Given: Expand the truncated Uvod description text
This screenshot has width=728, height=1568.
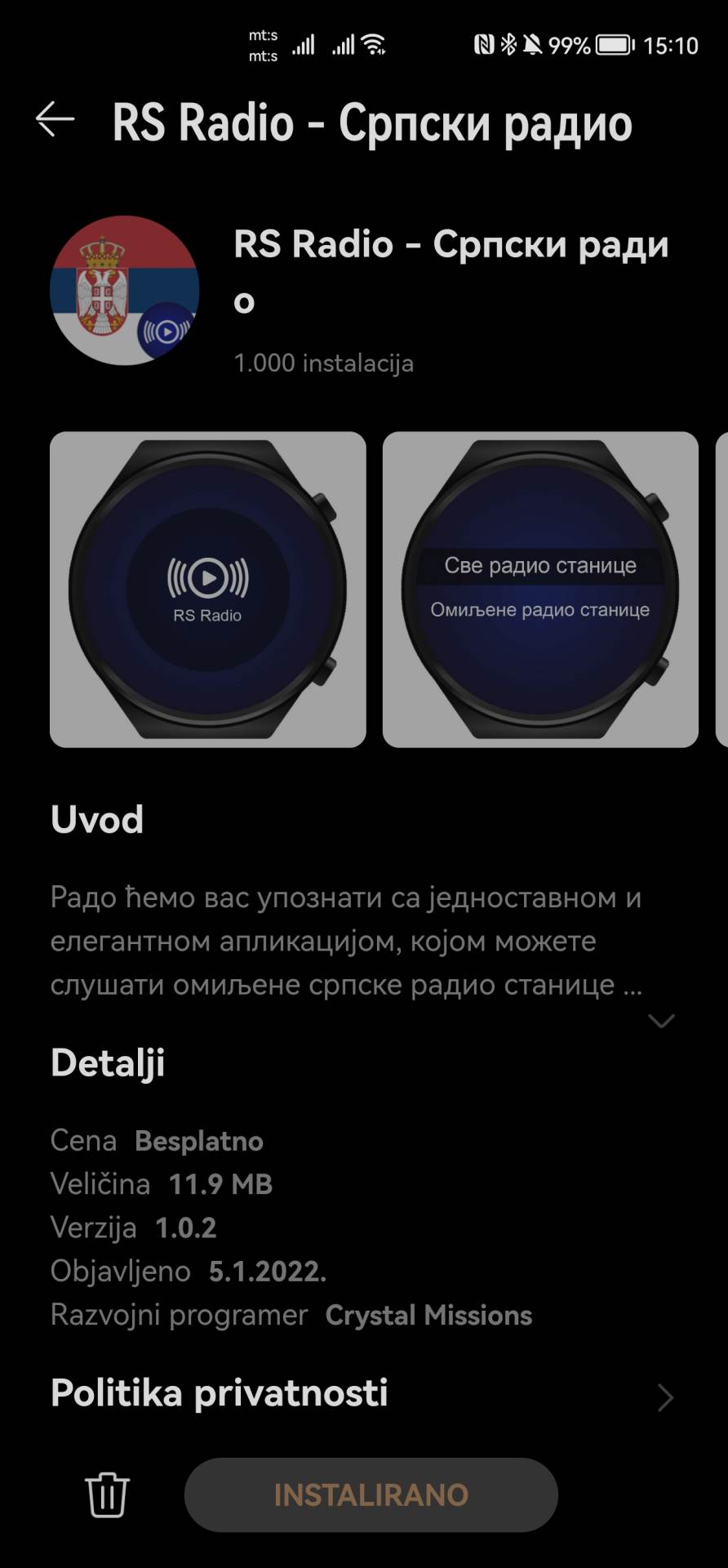Looking at the screenshot, I should (662, 1020).
